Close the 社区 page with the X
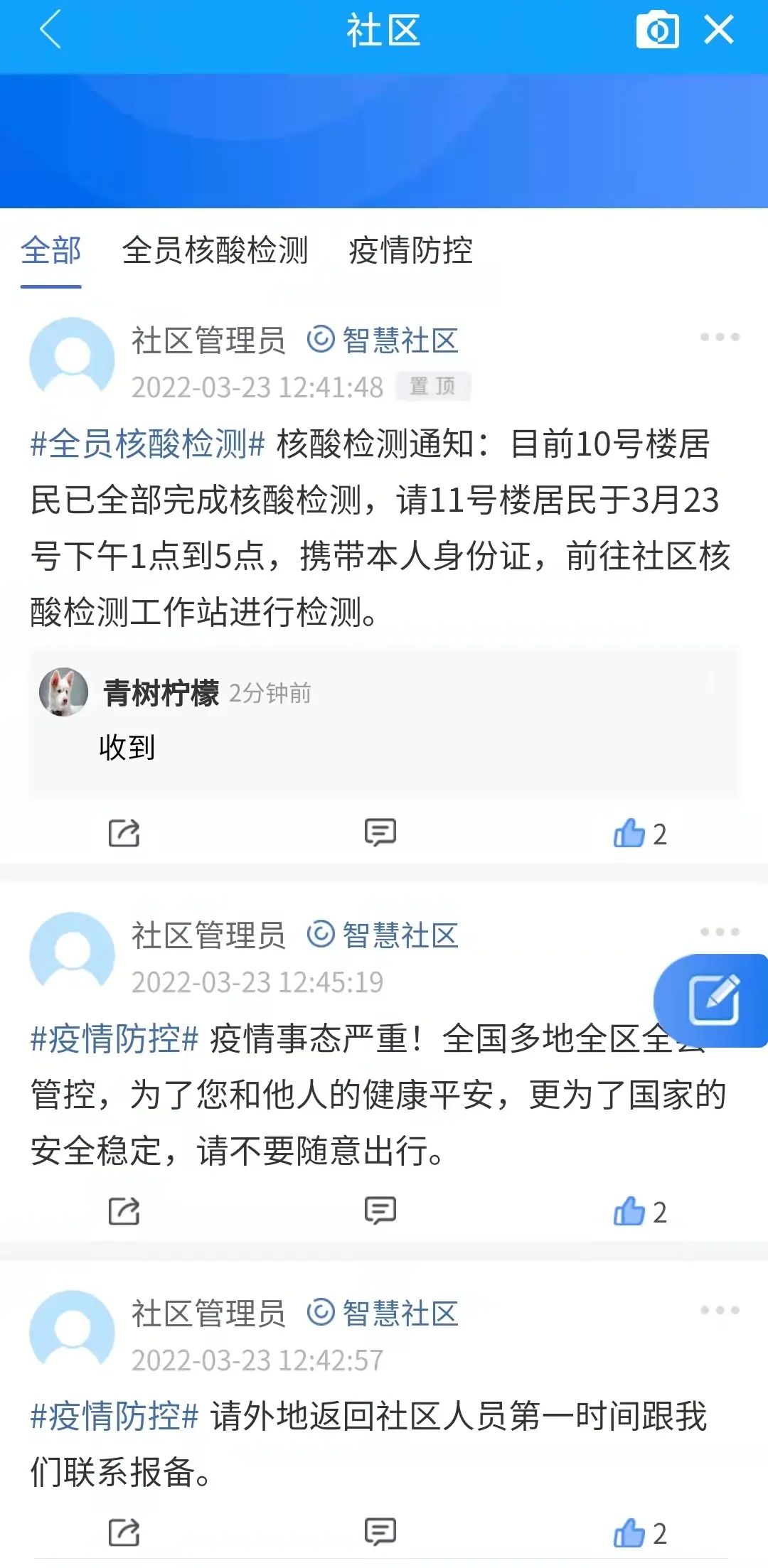 (718, 31)
